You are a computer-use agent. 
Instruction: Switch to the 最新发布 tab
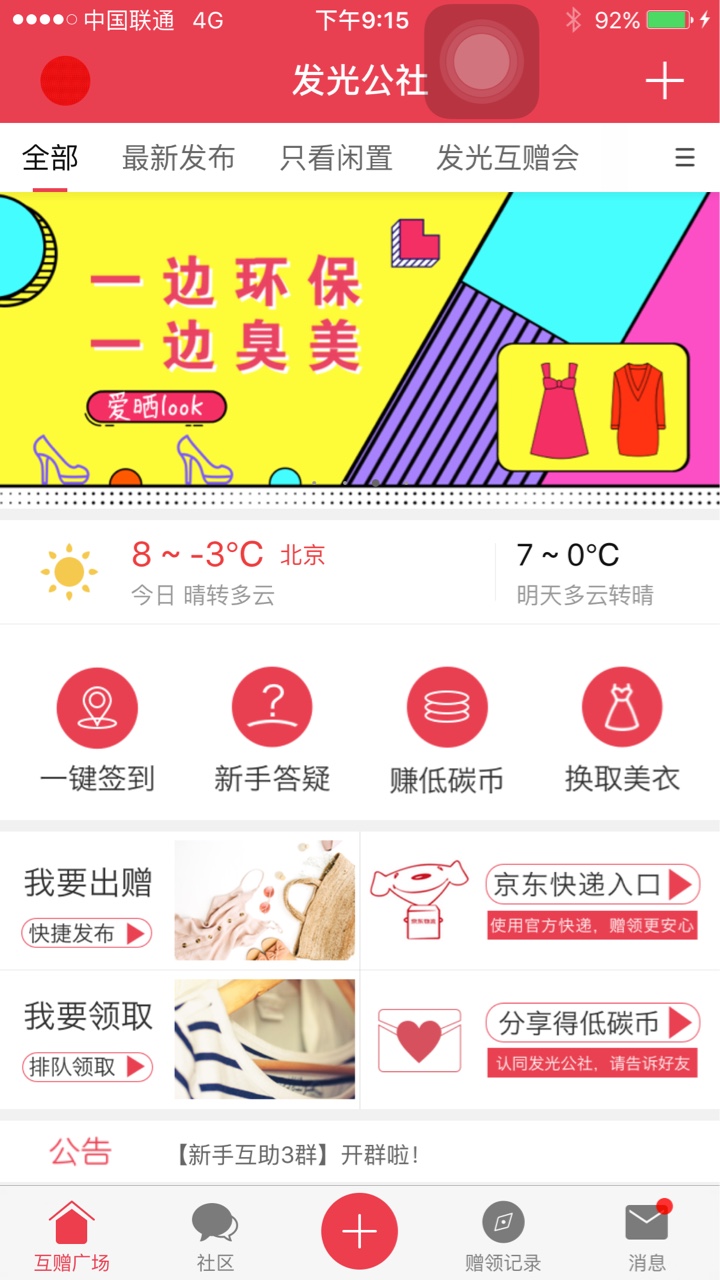[x=178, y=158]
